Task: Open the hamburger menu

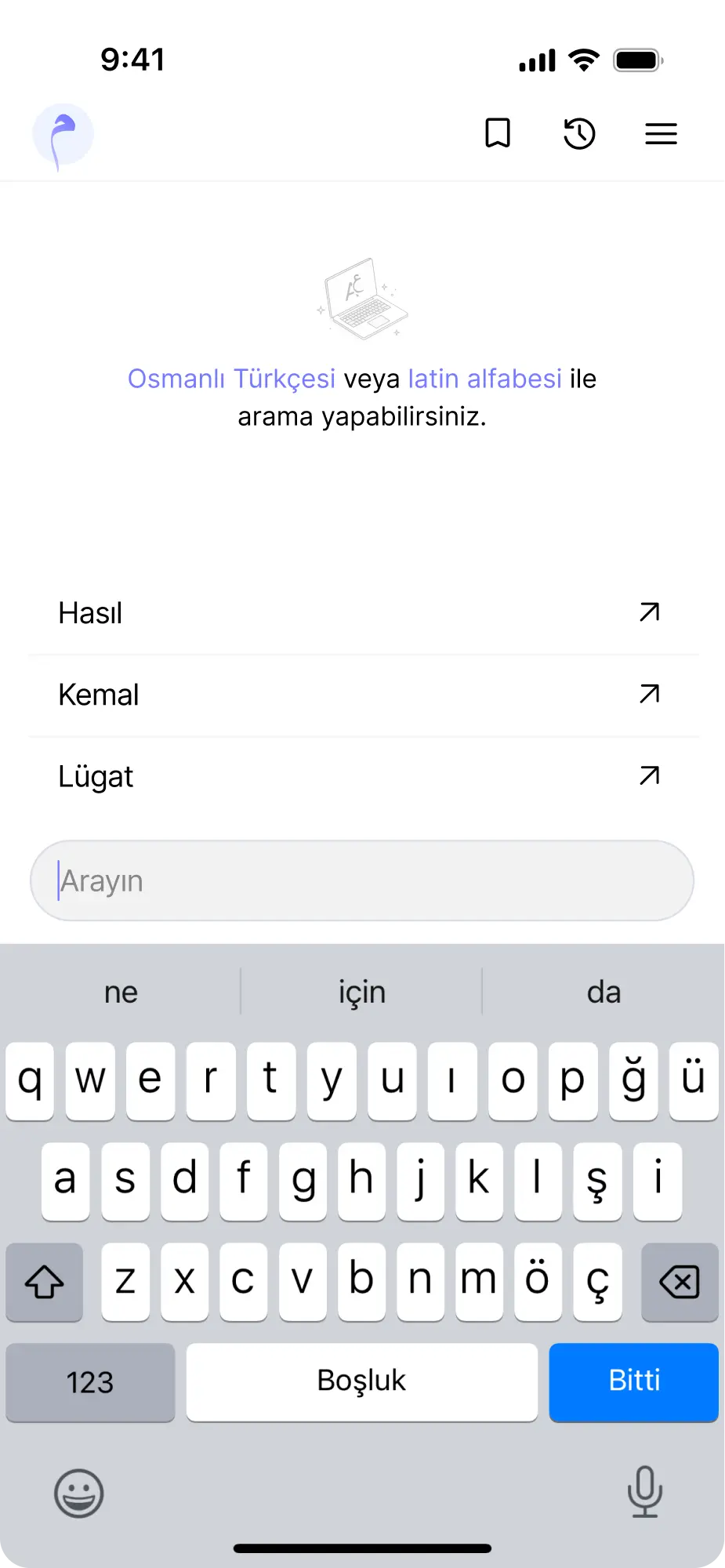Action: 661,133
